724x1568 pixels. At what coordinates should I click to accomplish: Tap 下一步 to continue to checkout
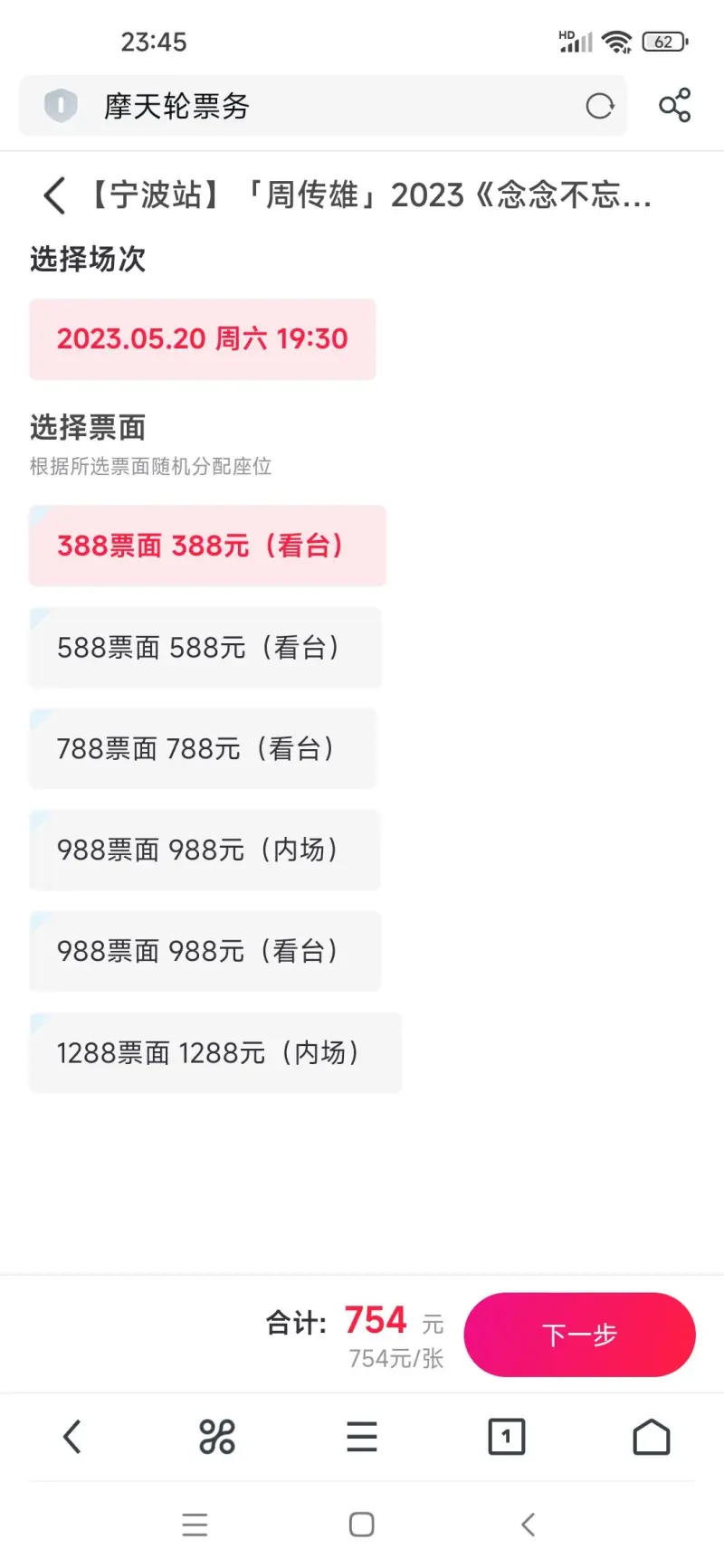tap(579, 1335)
